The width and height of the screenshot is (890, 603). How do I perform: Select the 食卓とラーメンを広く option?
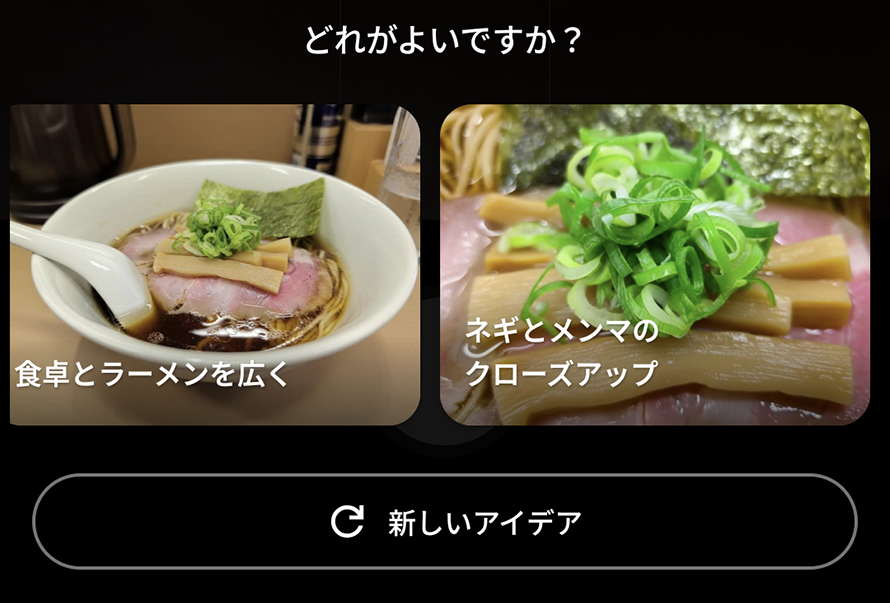pyautogui.click(x=215, y=265)
